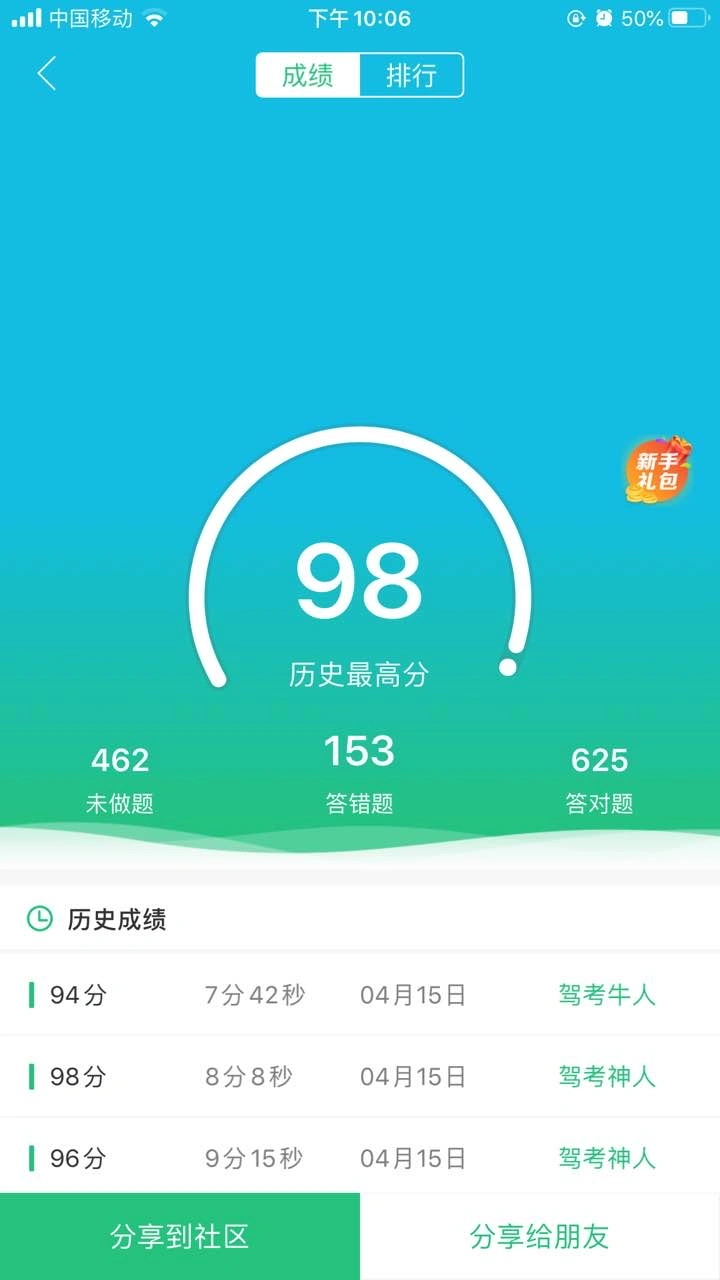
Task: Share results via 分享给朋友
Action: [540, 1237]
